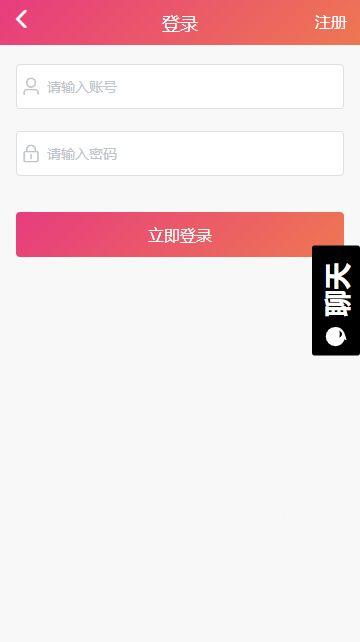Tap the 请输入密码 password field

[180, 154]
